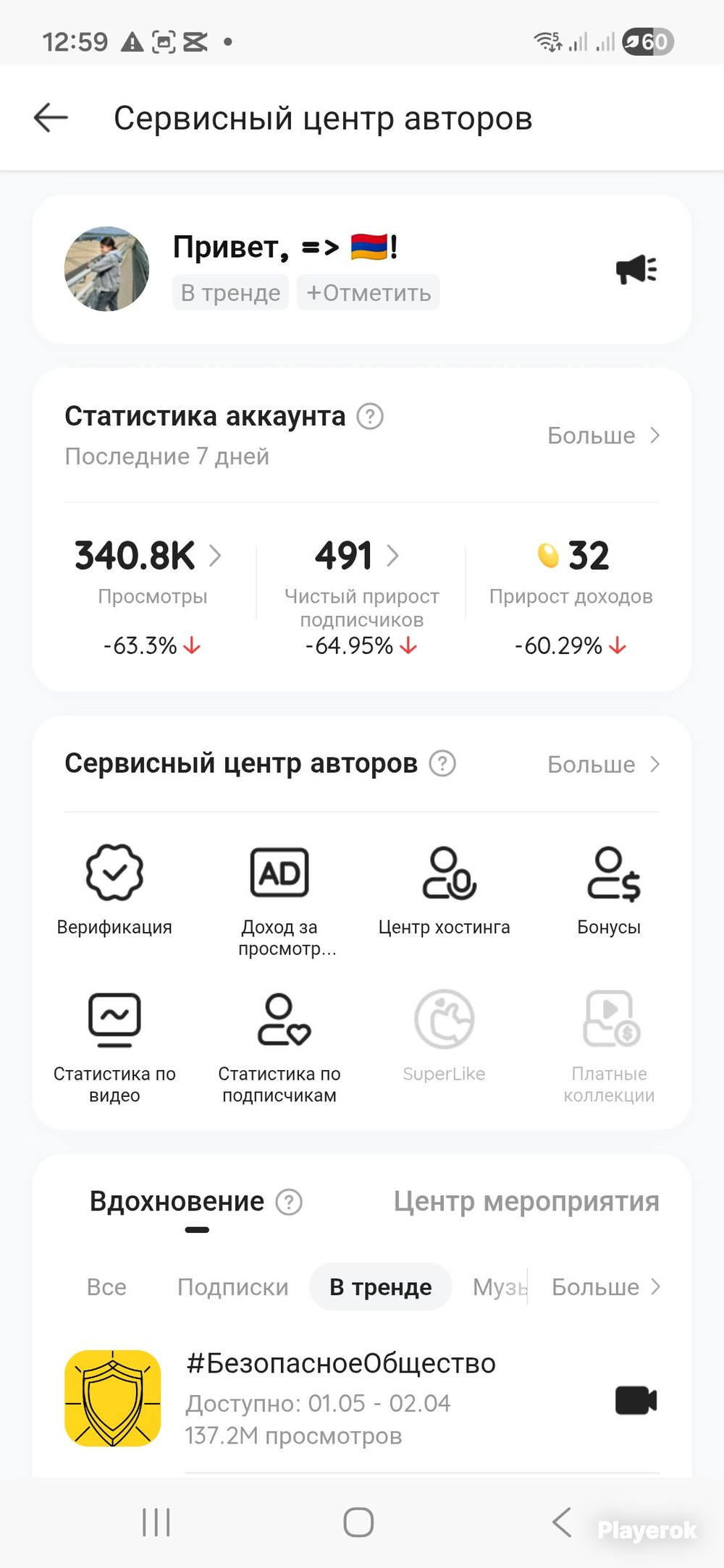Select the Все filter

coord(106,1287)
